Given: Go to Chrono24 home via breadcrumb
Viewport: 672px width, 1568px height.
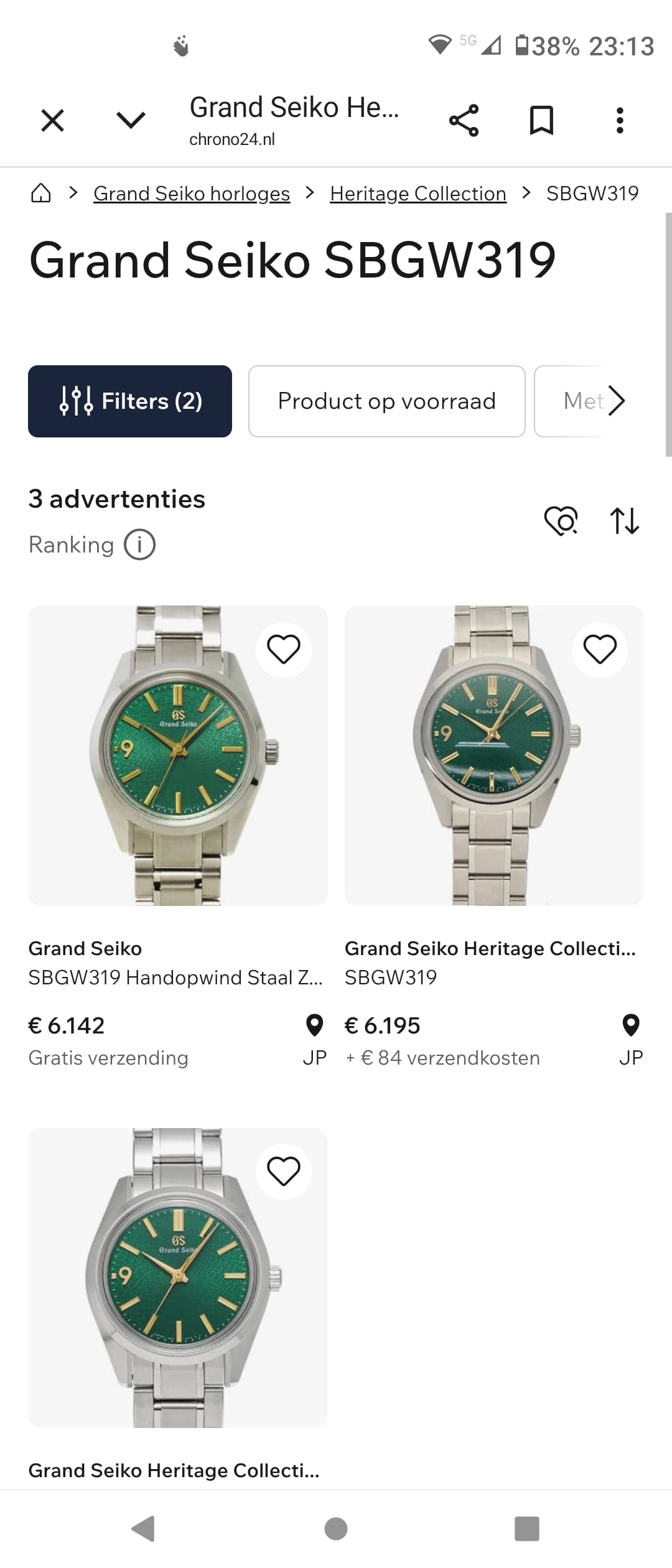Looking at the screenshot, I should click(41, 194).
